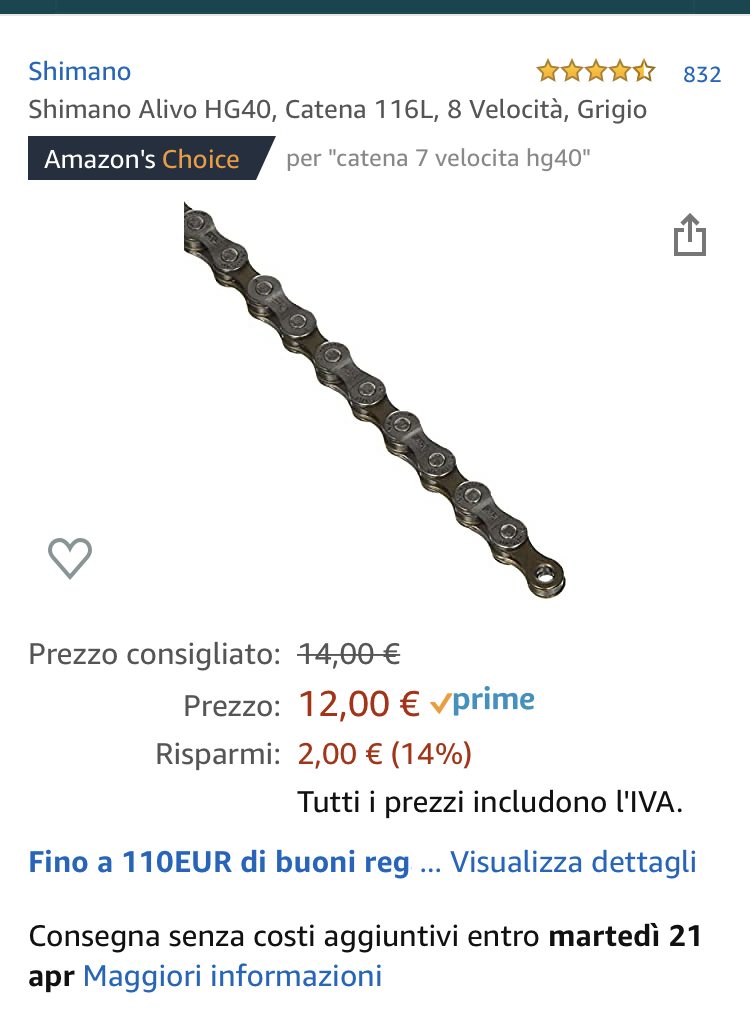The height and width of the screenshot is (1010, 750).
Task: Add chain to wish list heart
Action: pyautogui.click(x=70, y=558)
